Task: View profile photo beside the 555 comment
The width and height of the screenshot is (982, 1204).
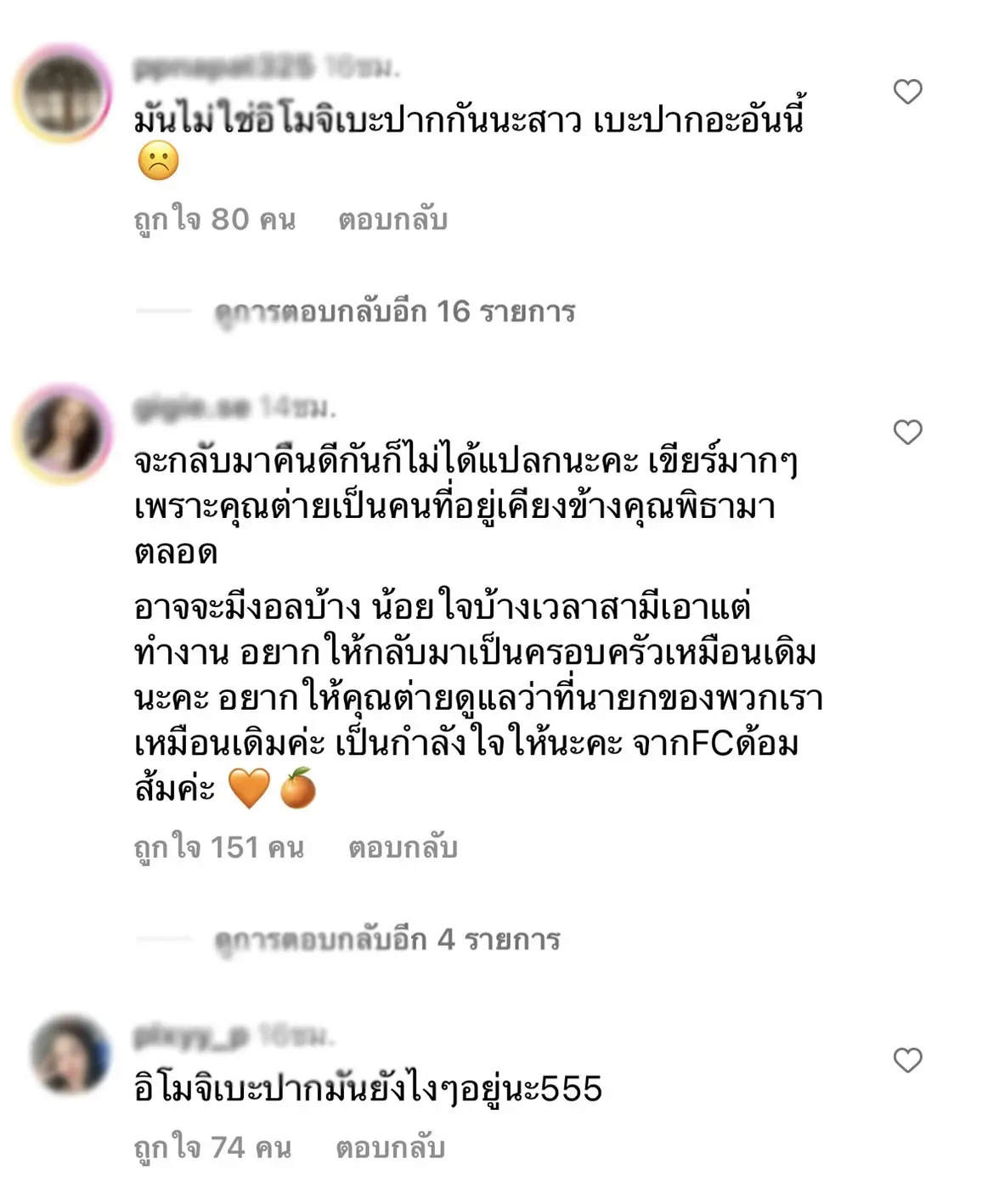Action: point(70,1054)
